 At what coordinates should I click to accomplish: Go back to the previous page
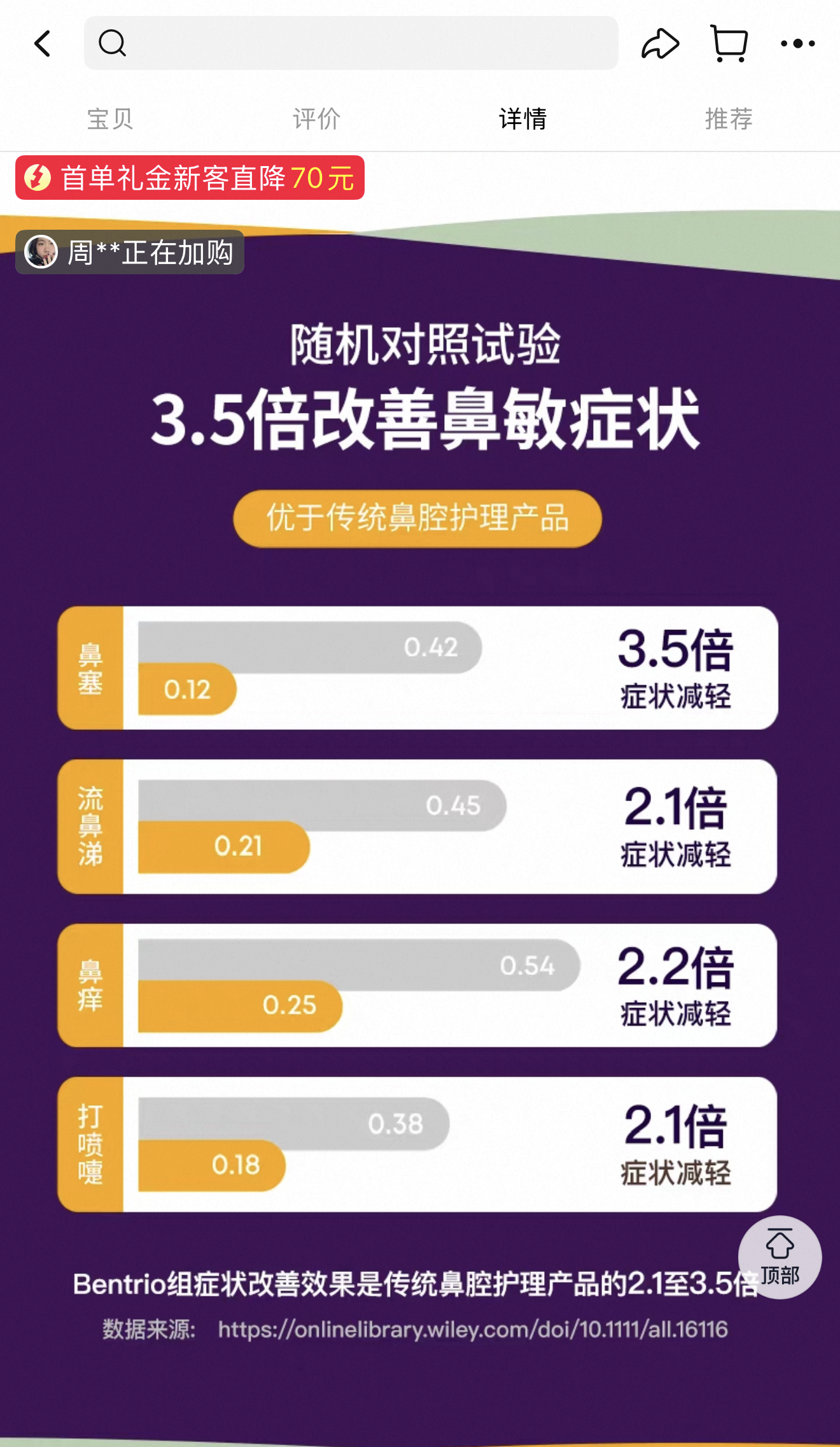43,44
